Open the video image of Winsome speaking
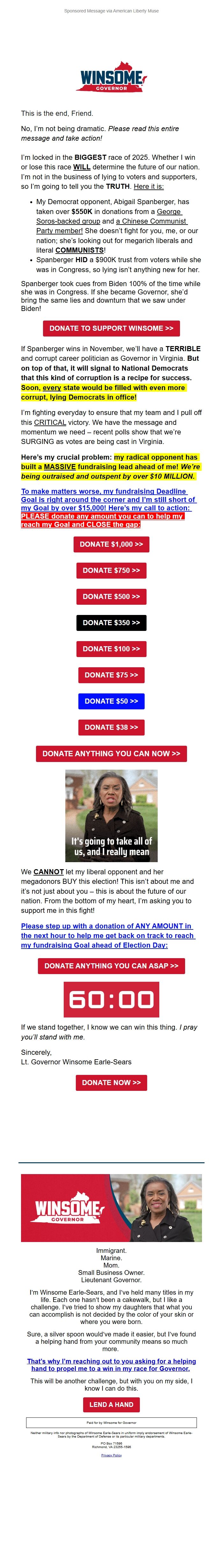 (x=111, y=816)
